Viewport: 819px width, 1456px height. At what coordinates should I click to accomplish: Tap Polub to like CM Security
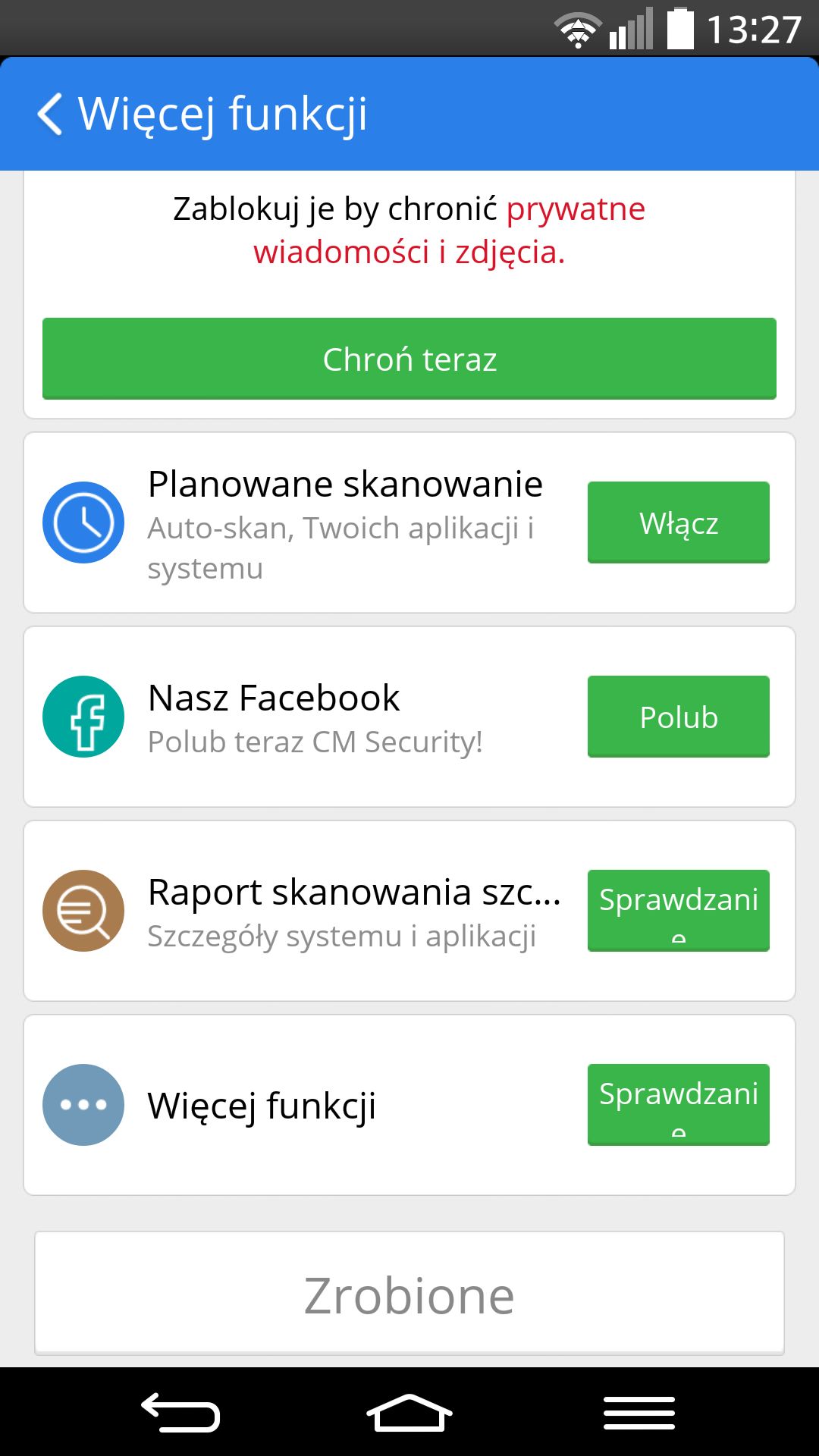[x=679, y=717]
